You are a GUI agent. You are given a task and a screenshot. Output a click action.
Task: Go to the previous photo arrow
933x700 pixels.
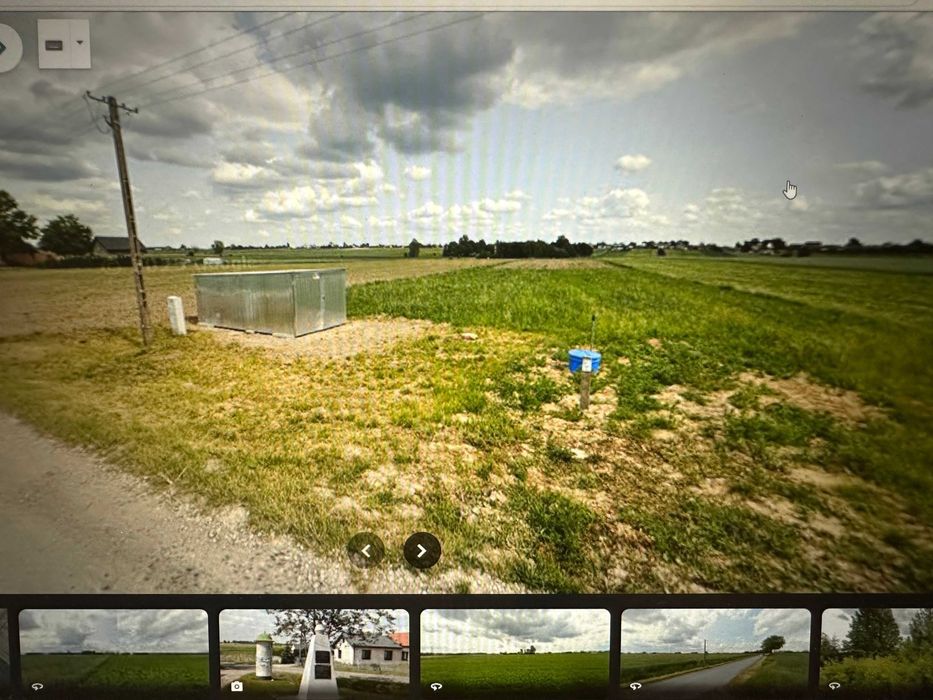[366, 550]
